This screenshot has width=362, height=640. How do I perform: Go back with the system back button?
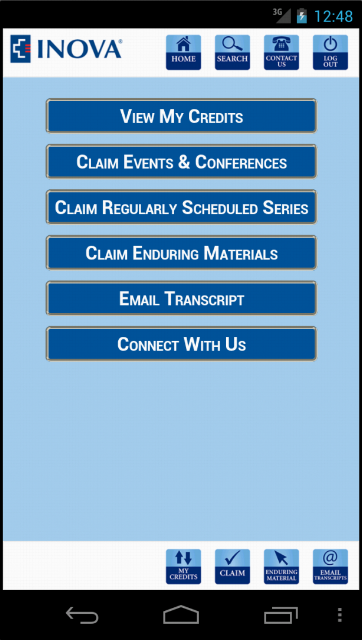(x=82, y=615)
